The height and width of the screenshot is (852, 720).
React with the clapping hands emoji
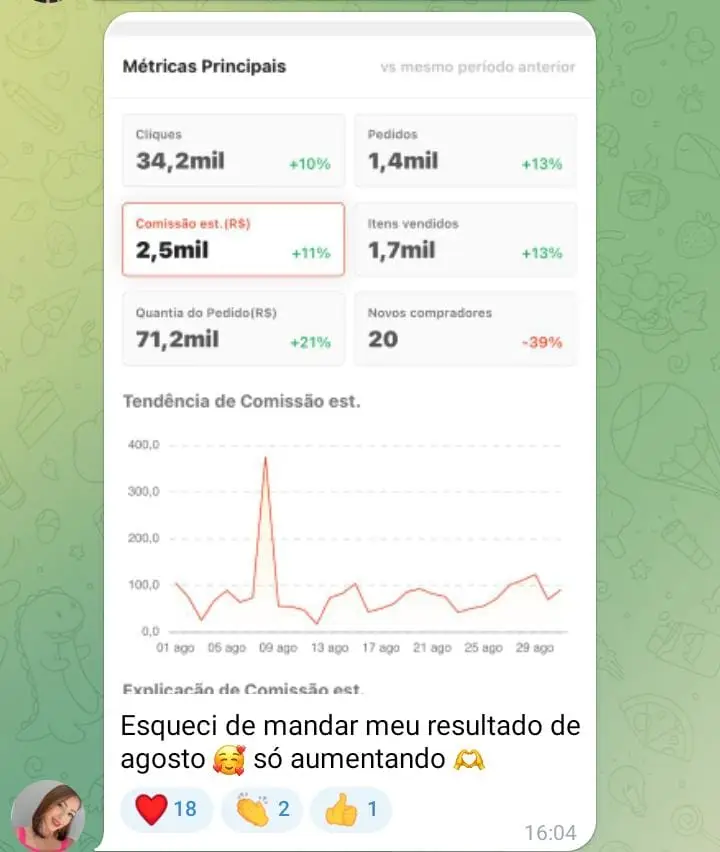tap(261, 808)
